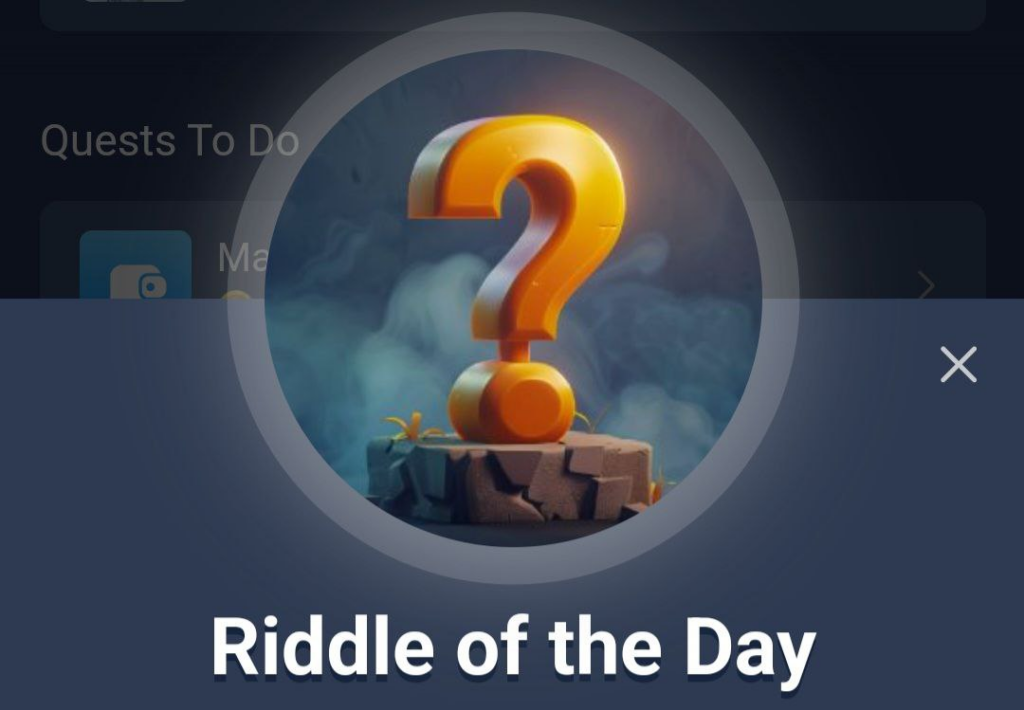Viewport: 1024px width, 710px height.
Task: Close the Riddle of the Day popup
Action: tap(958, 365)
